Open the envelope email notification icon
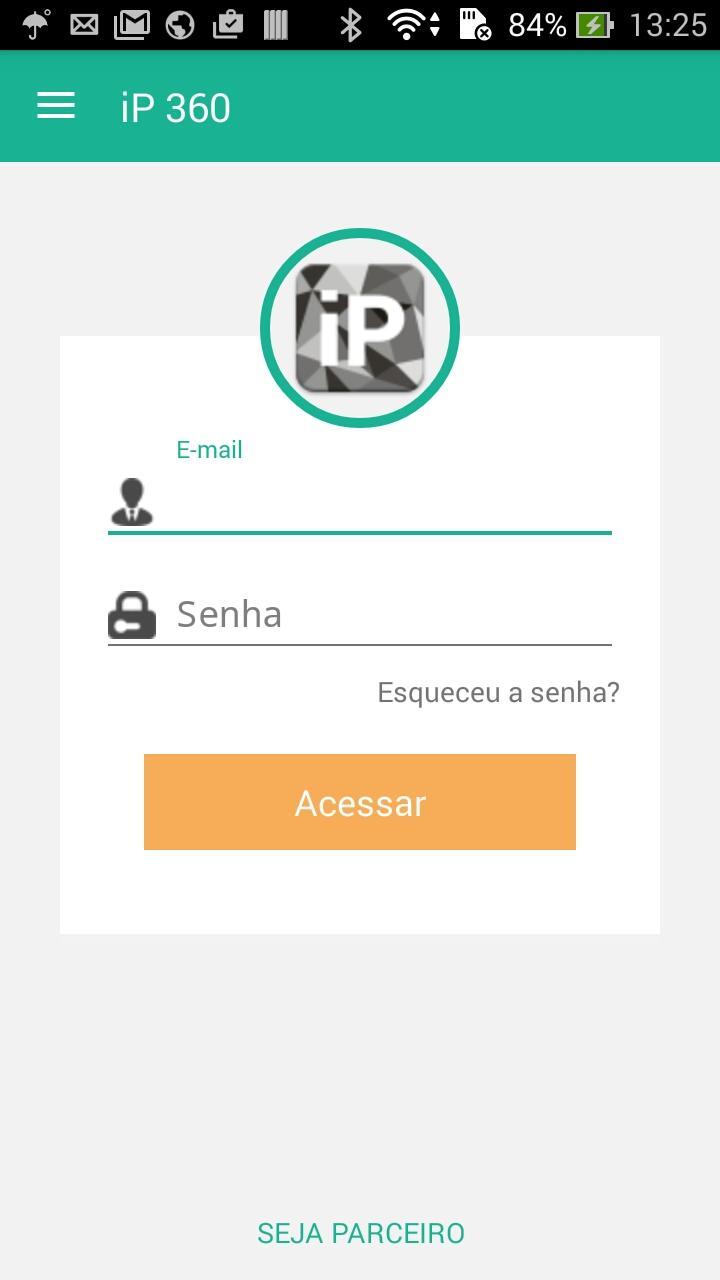 (84, 23)
